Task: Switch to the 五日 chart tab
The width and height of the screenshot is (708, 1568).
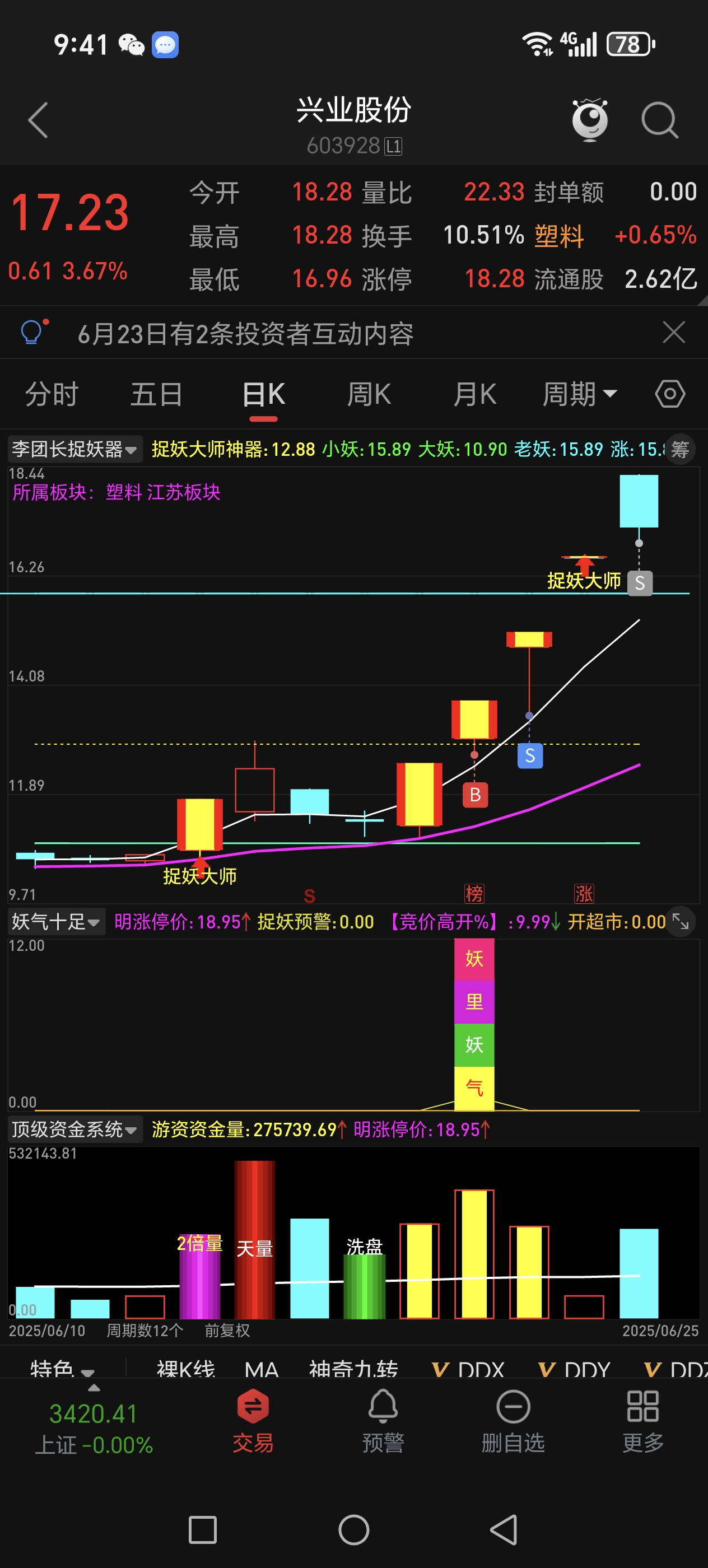Action: coord(156,394)
